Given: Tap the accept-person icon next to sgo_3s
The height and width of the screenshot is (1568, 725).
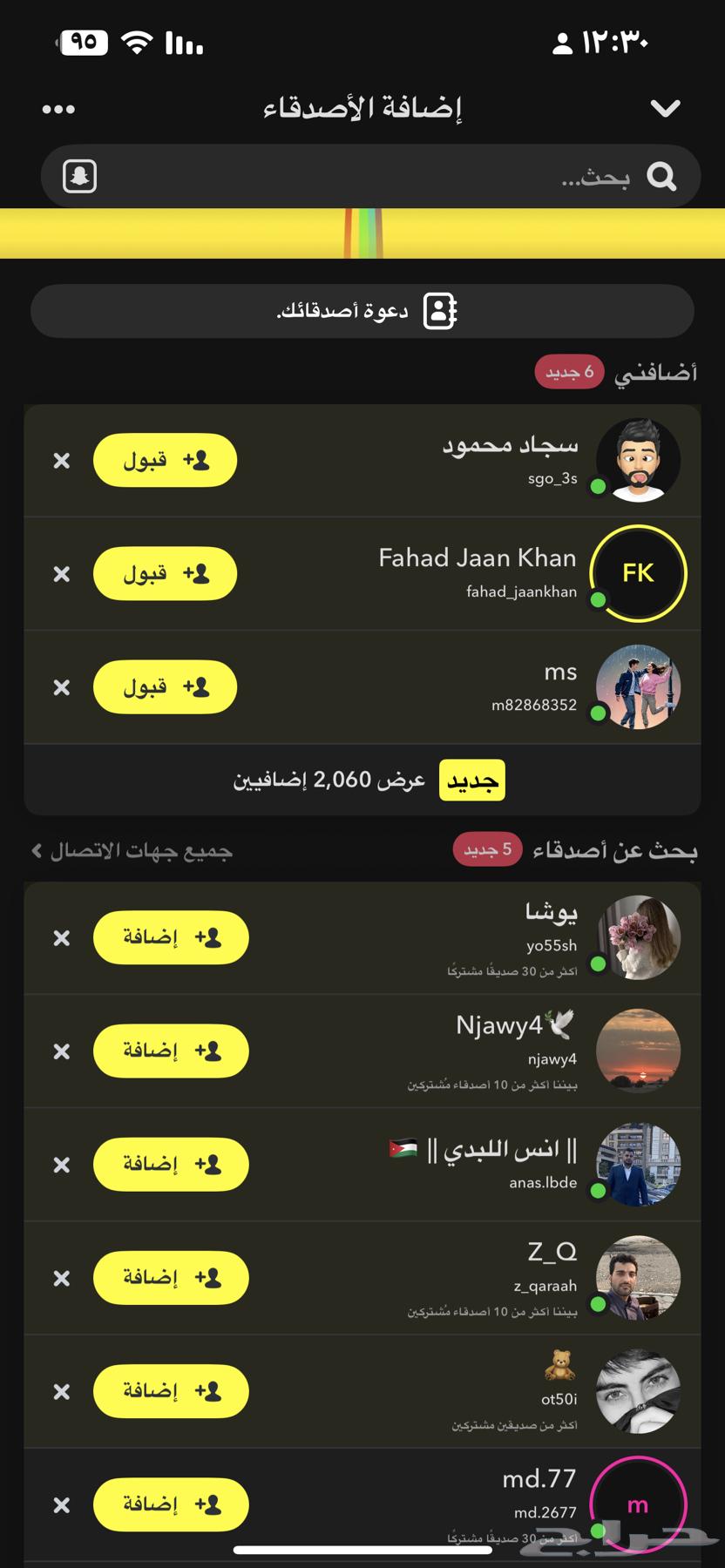Looking at the screenshot, I should click(x=201, y=460).
